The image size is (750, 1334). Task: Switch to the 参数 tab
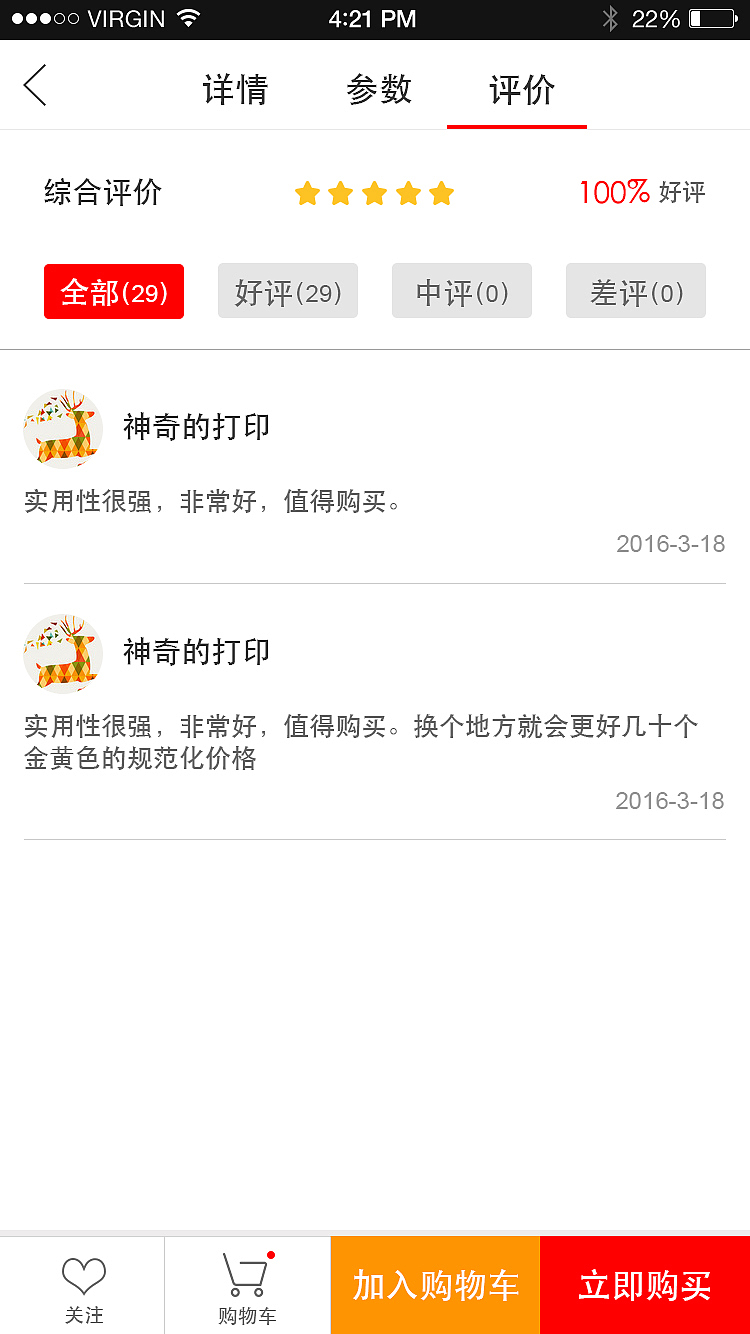[379, 90]
